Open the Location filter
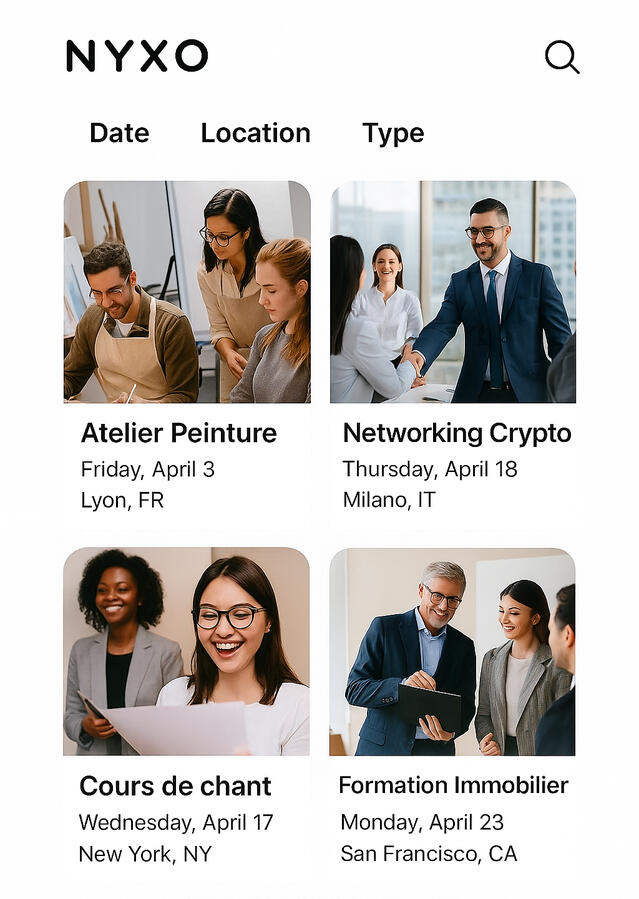 click(255, 133)
